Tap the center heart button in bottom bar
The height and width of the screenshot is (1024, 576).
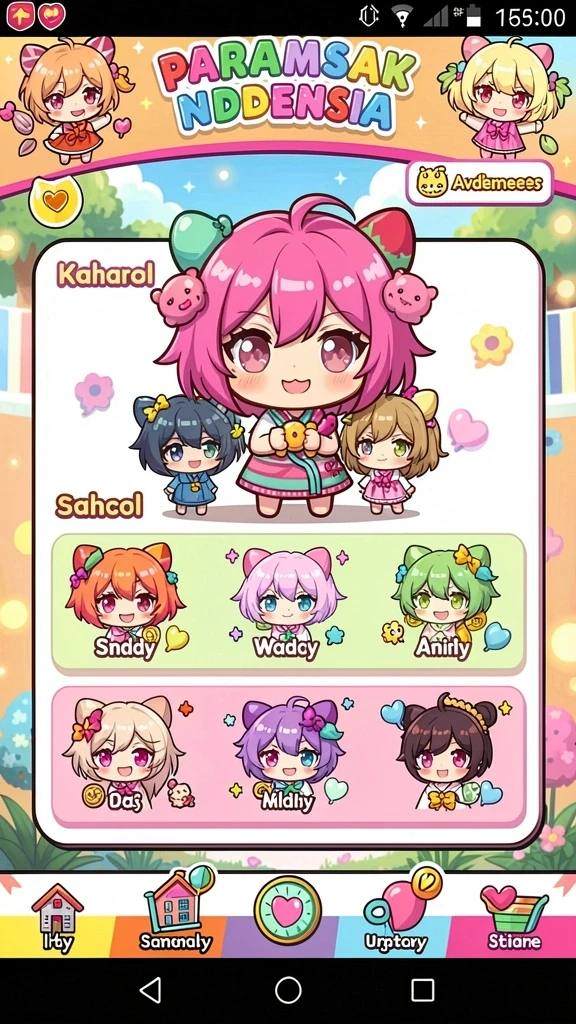pos(288,910)
